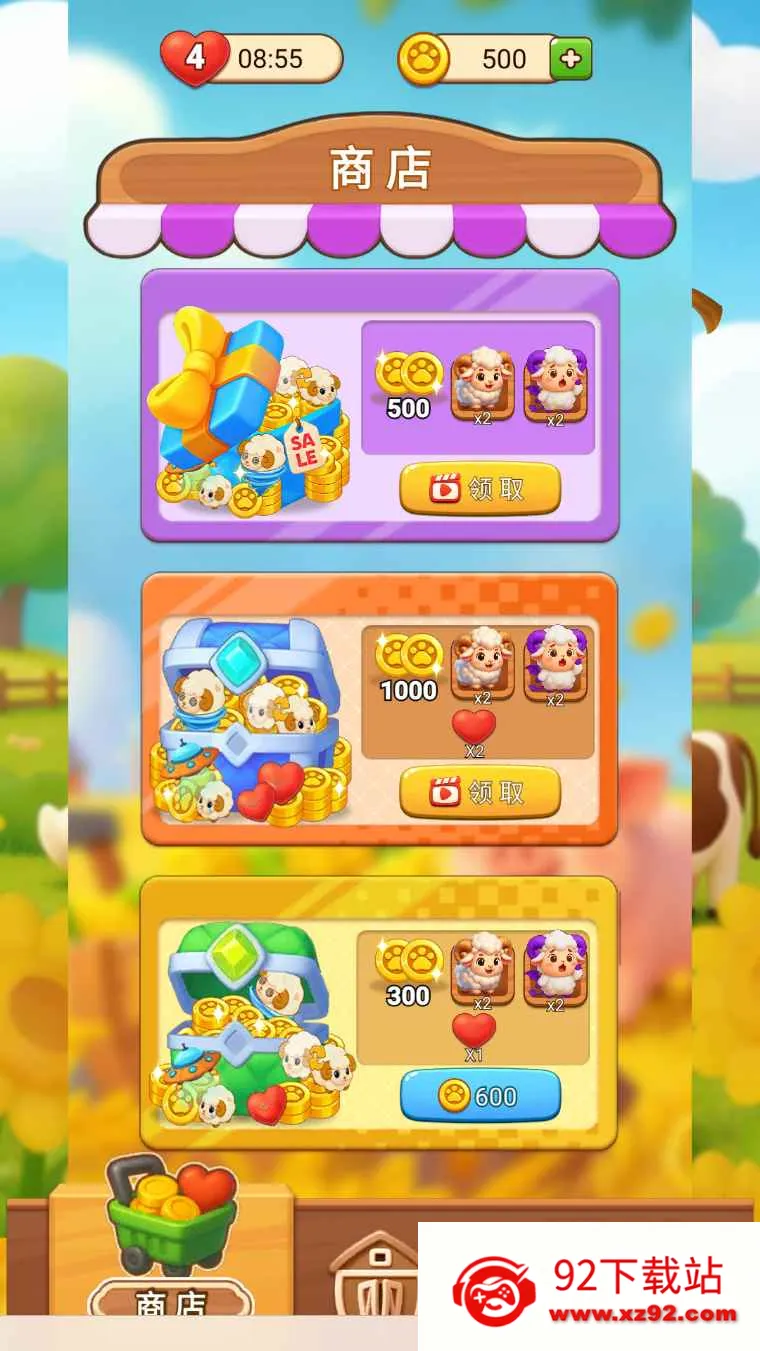This screenshot has width=760, height=1351.
Task: Buy the green chest for 600 coins
Action: point(480,1096)
